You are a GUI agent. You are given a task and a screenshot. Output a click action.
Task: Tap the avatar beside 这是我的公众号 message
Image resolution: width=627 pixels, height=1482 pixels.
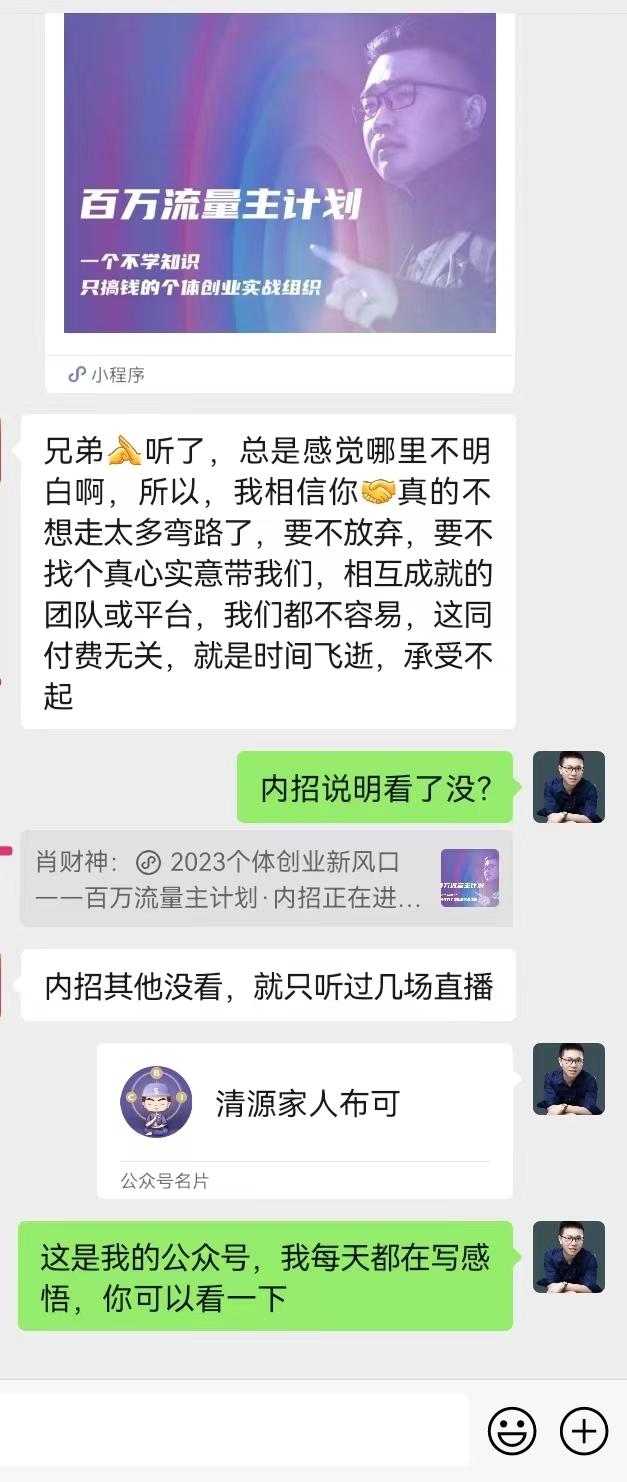pyautogui.click(x=568, y=1256)
